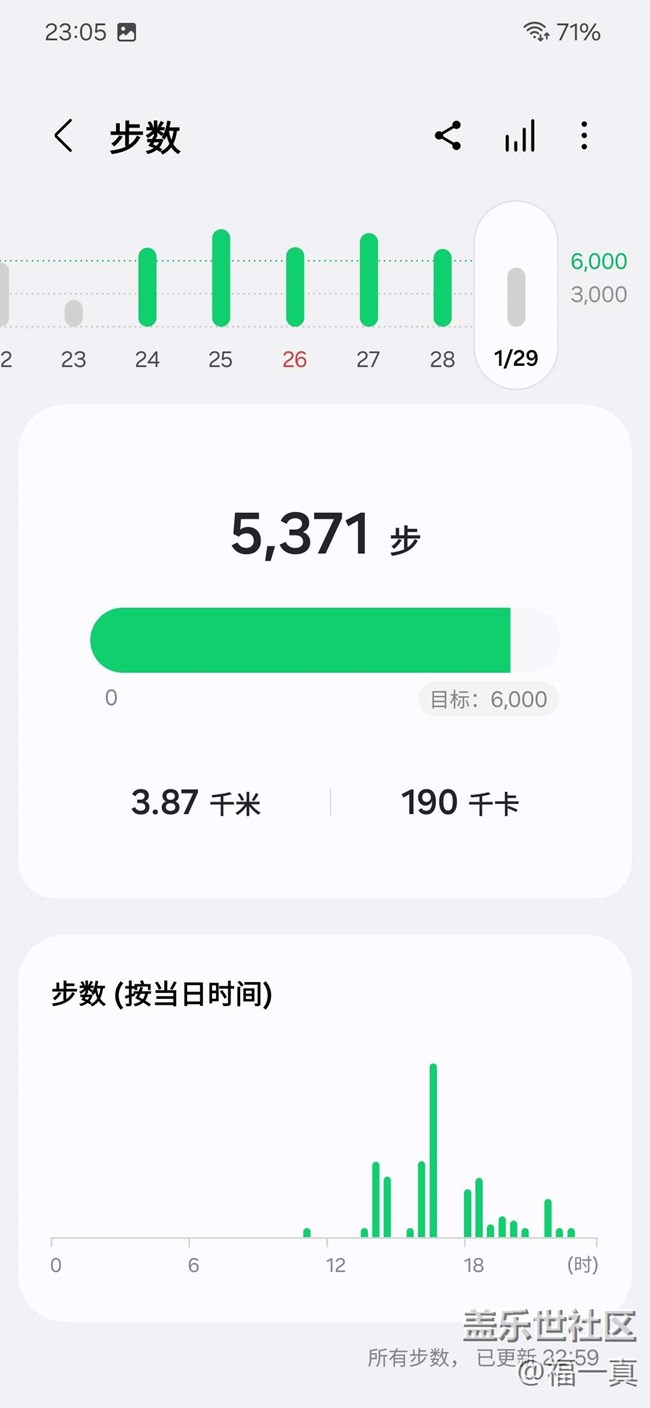
Task: Open the step trends chart icon
Action: click(519, 136)
